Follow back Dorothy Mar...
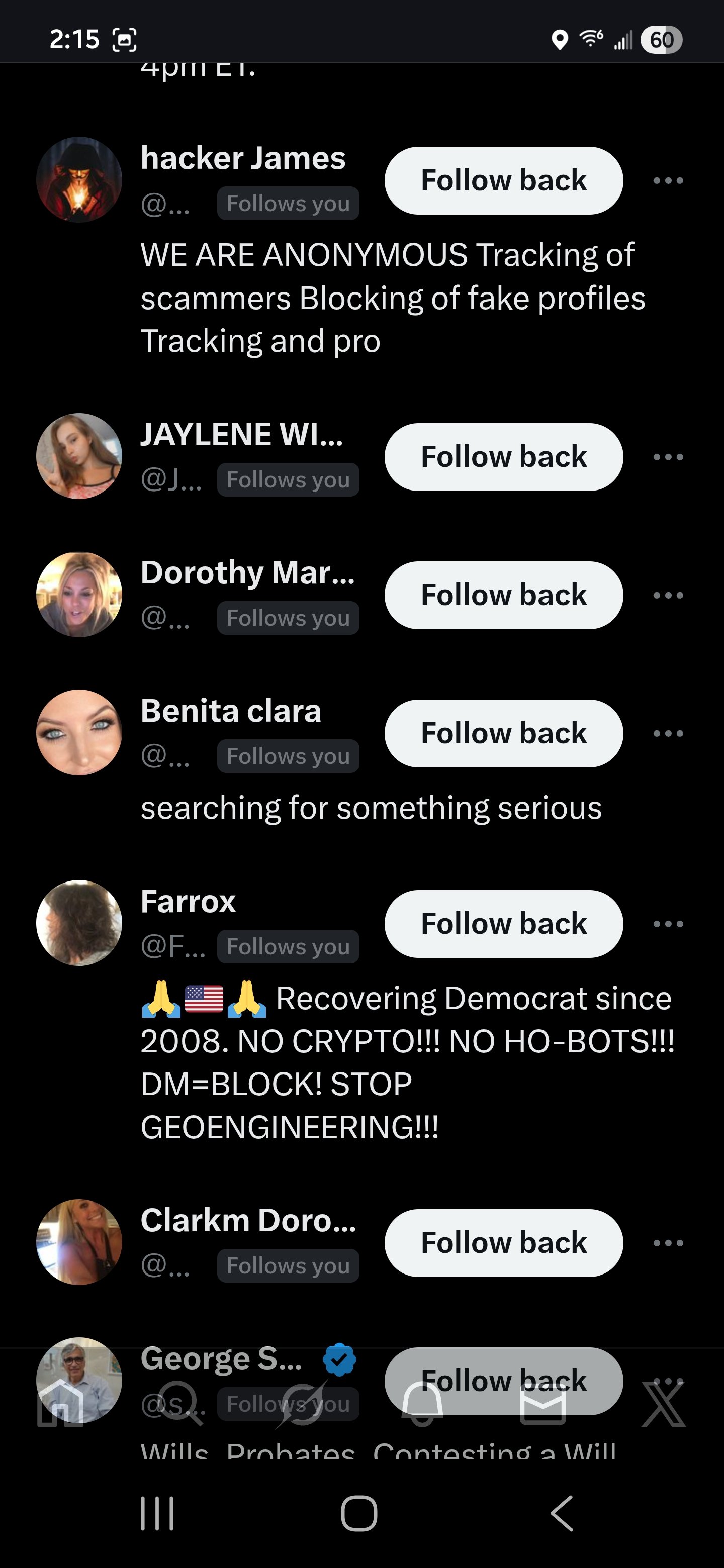Viewport: 724px width, 1568px height. click(504, 596)
